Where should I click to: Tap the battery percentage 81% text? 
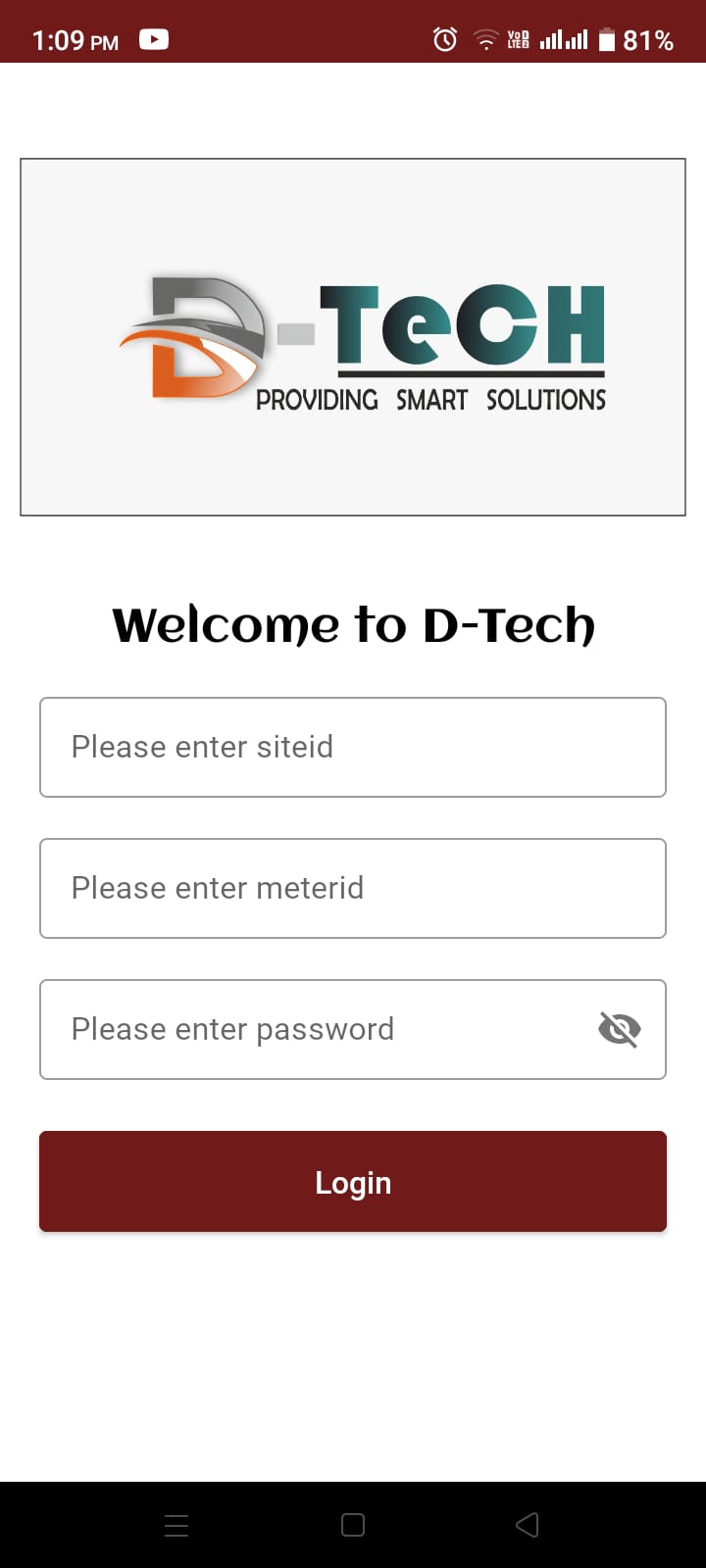(x=648, y=39)
